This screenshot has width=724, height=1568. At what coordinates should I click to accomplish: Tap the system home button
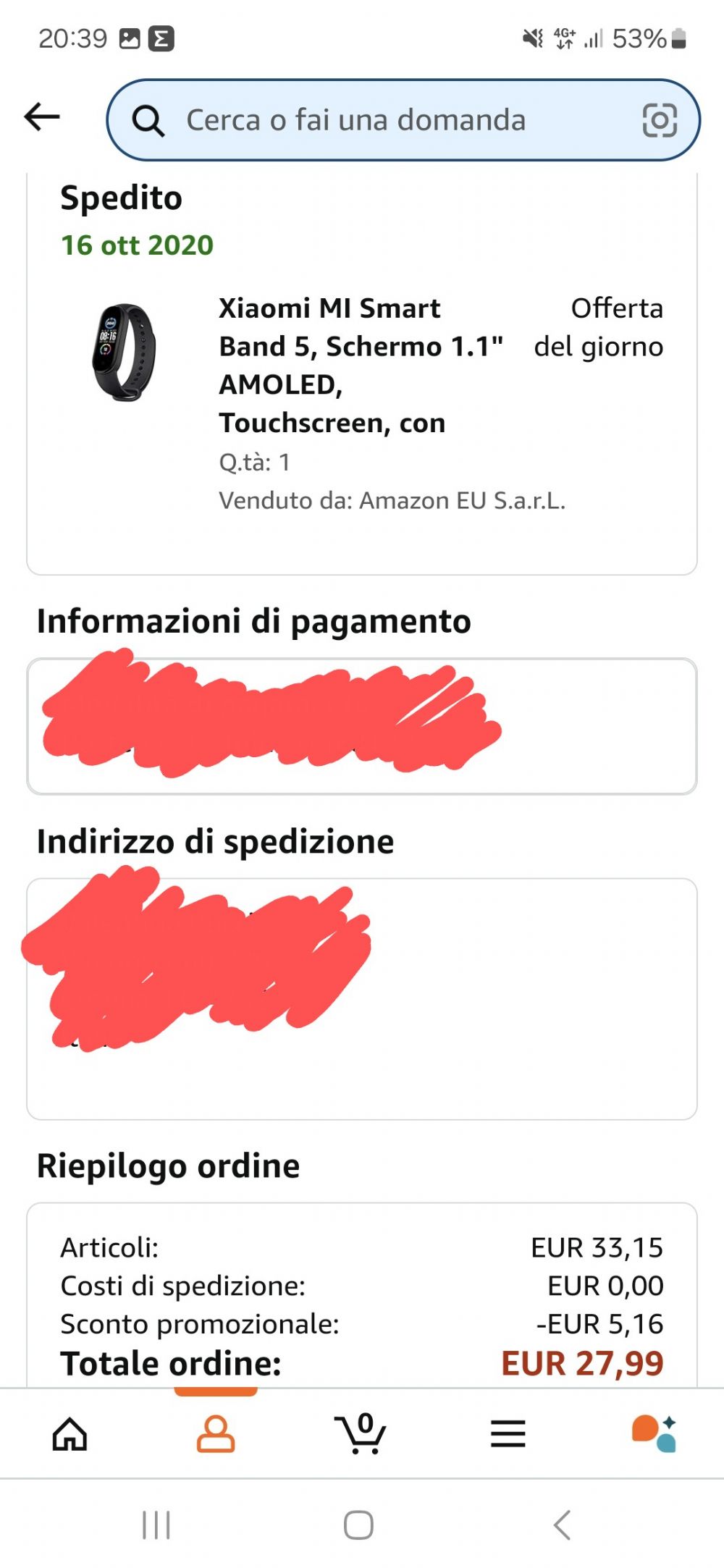[x=358, y=1525]
